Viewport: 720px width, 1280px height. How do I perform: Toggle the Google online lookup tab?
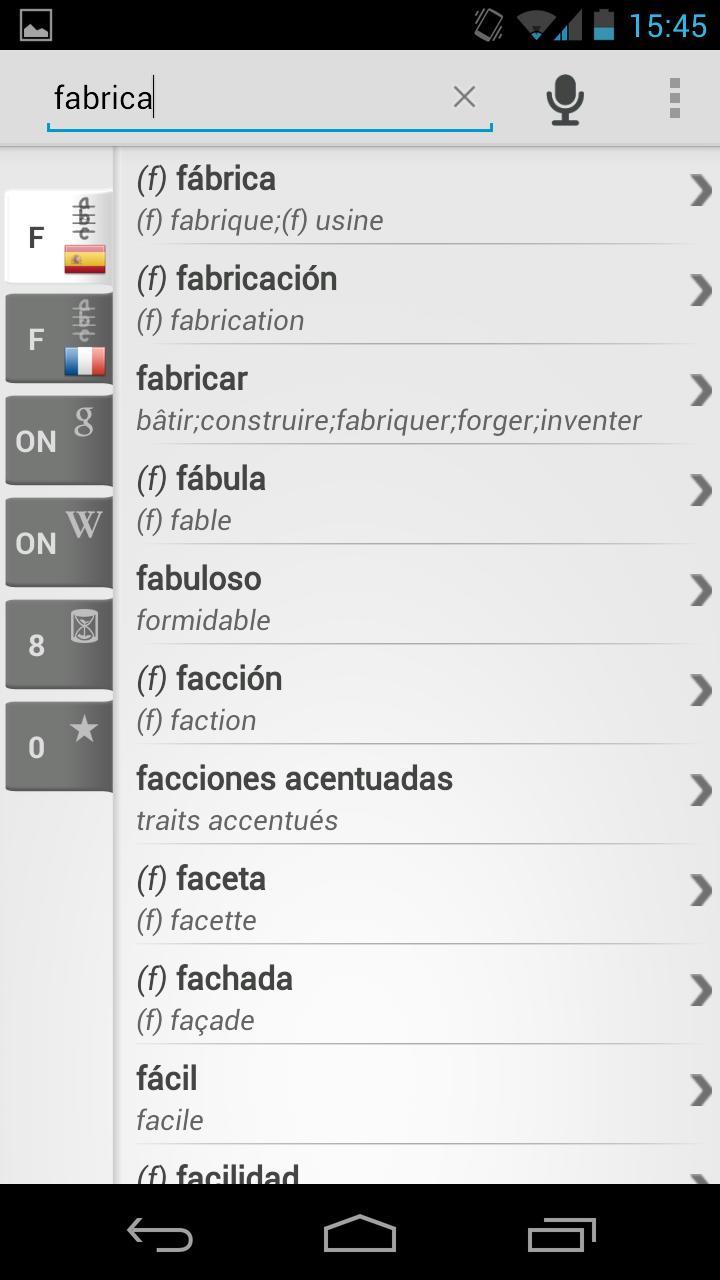(58, 440)
